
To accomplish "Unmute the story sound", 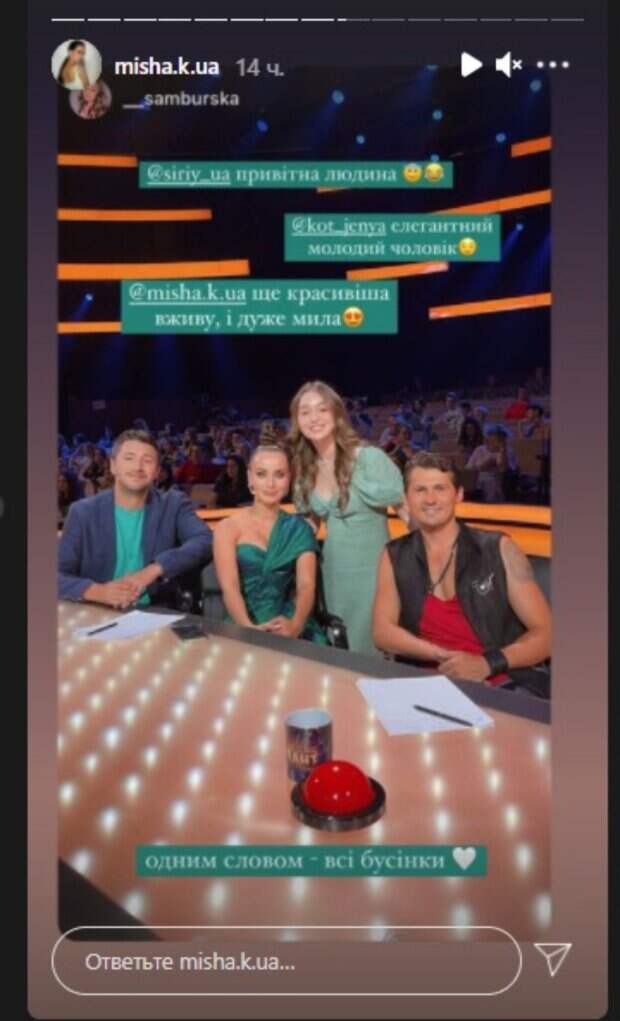I will 508,66.
